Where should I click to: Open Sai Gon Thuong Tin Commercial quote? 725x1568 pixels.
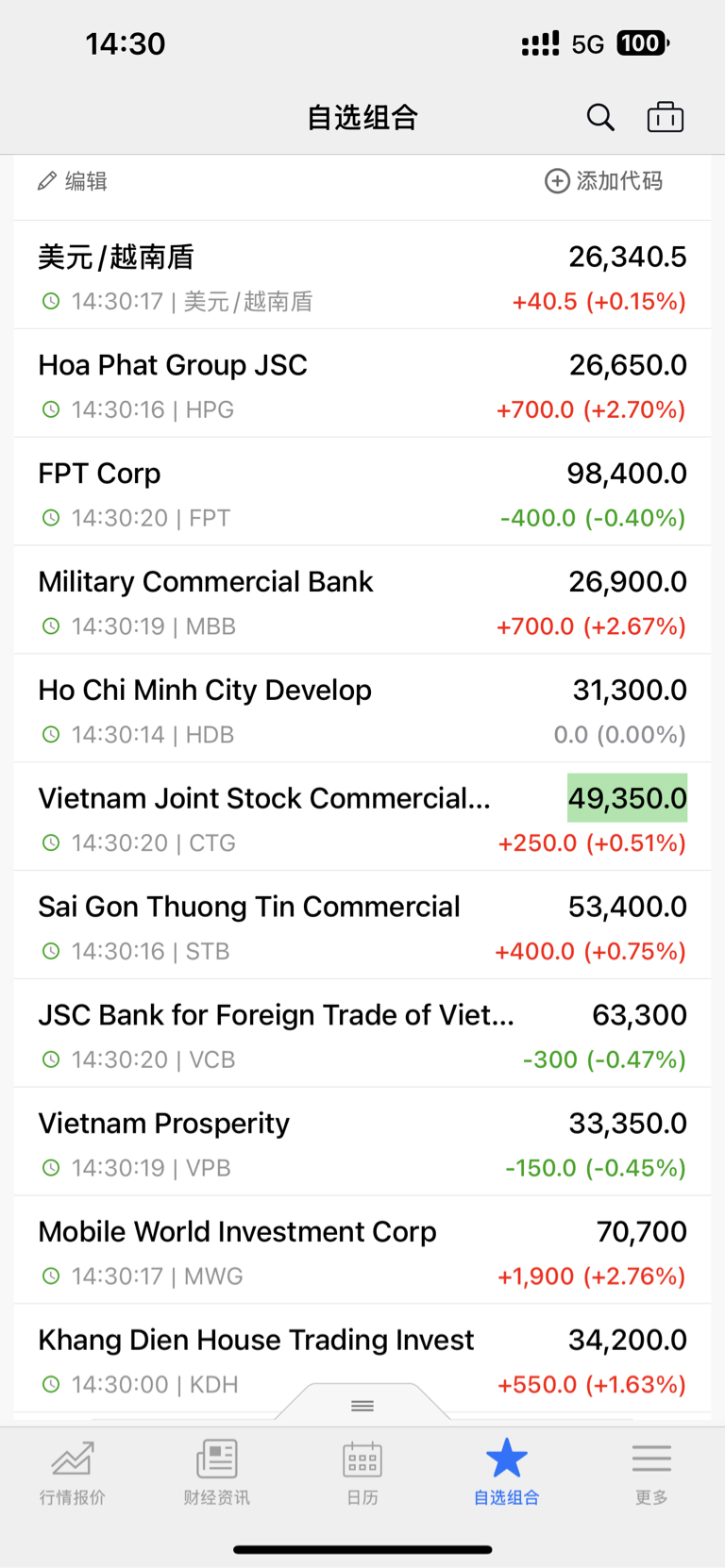click(362, 926)
